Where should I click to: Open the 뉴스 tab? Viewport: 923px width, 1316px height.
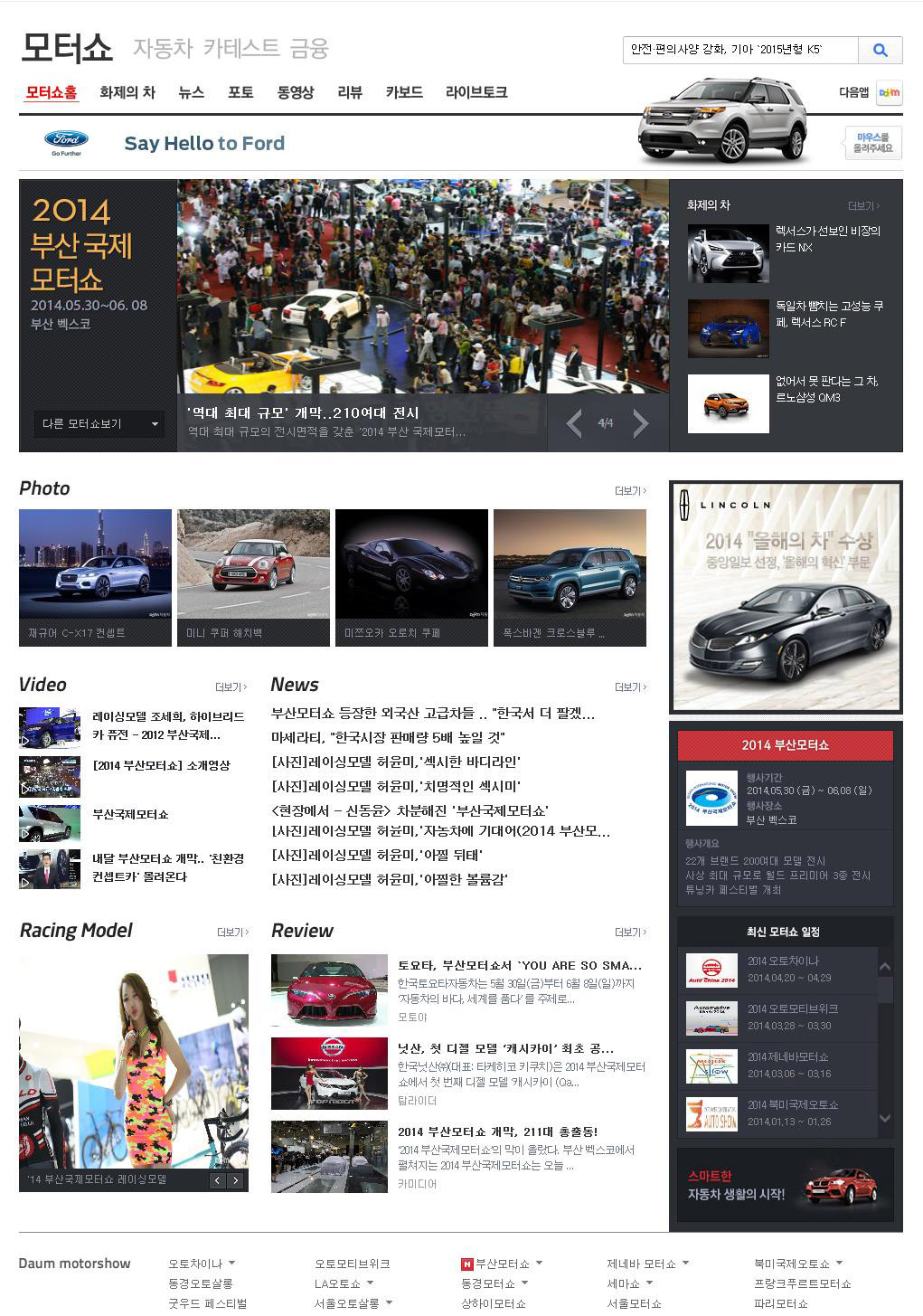pyautogui.click(x=191, y=92)
